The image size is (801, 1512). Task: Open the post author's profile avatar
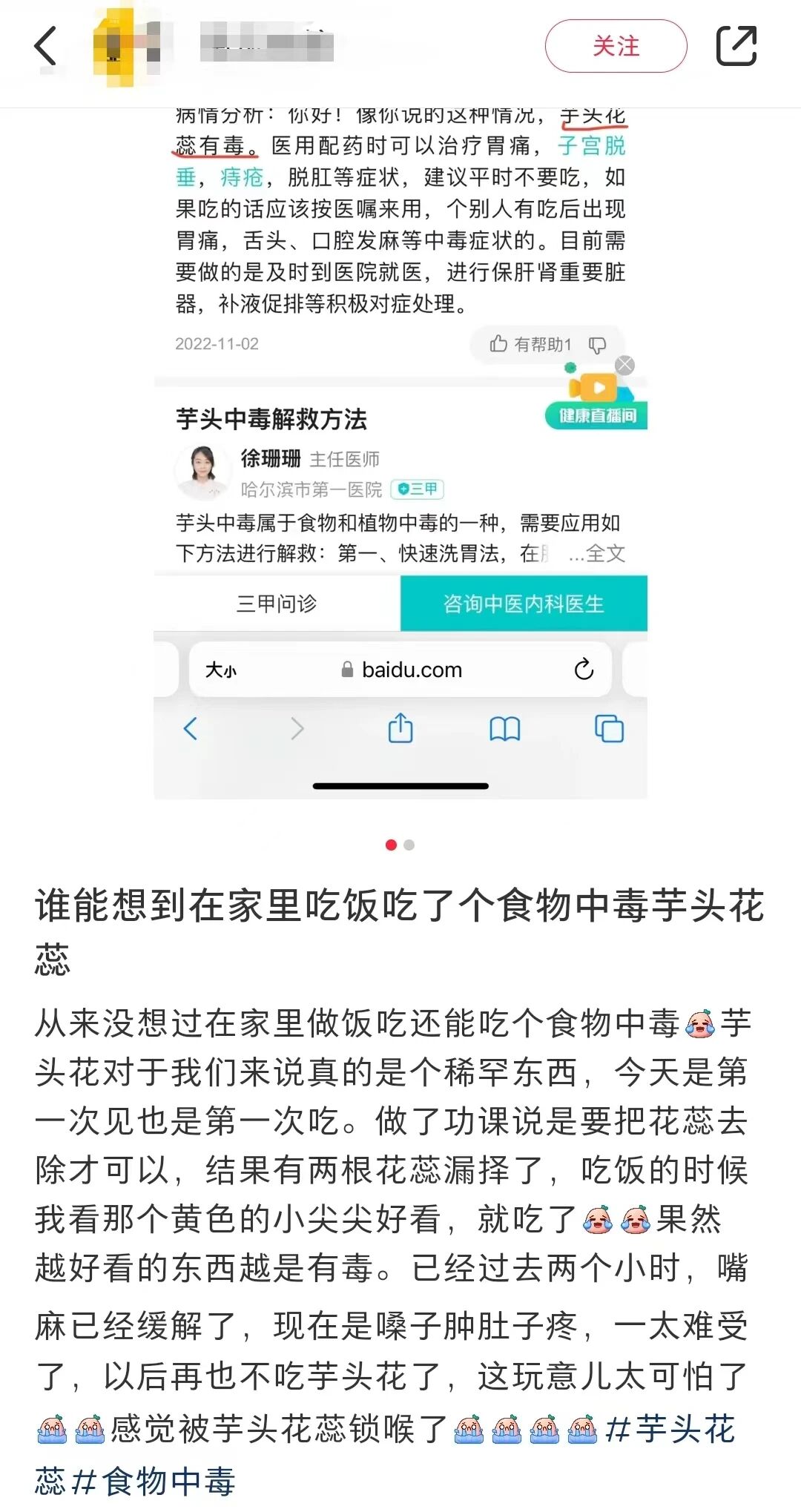pyautogui.click(x=126, y=46)
